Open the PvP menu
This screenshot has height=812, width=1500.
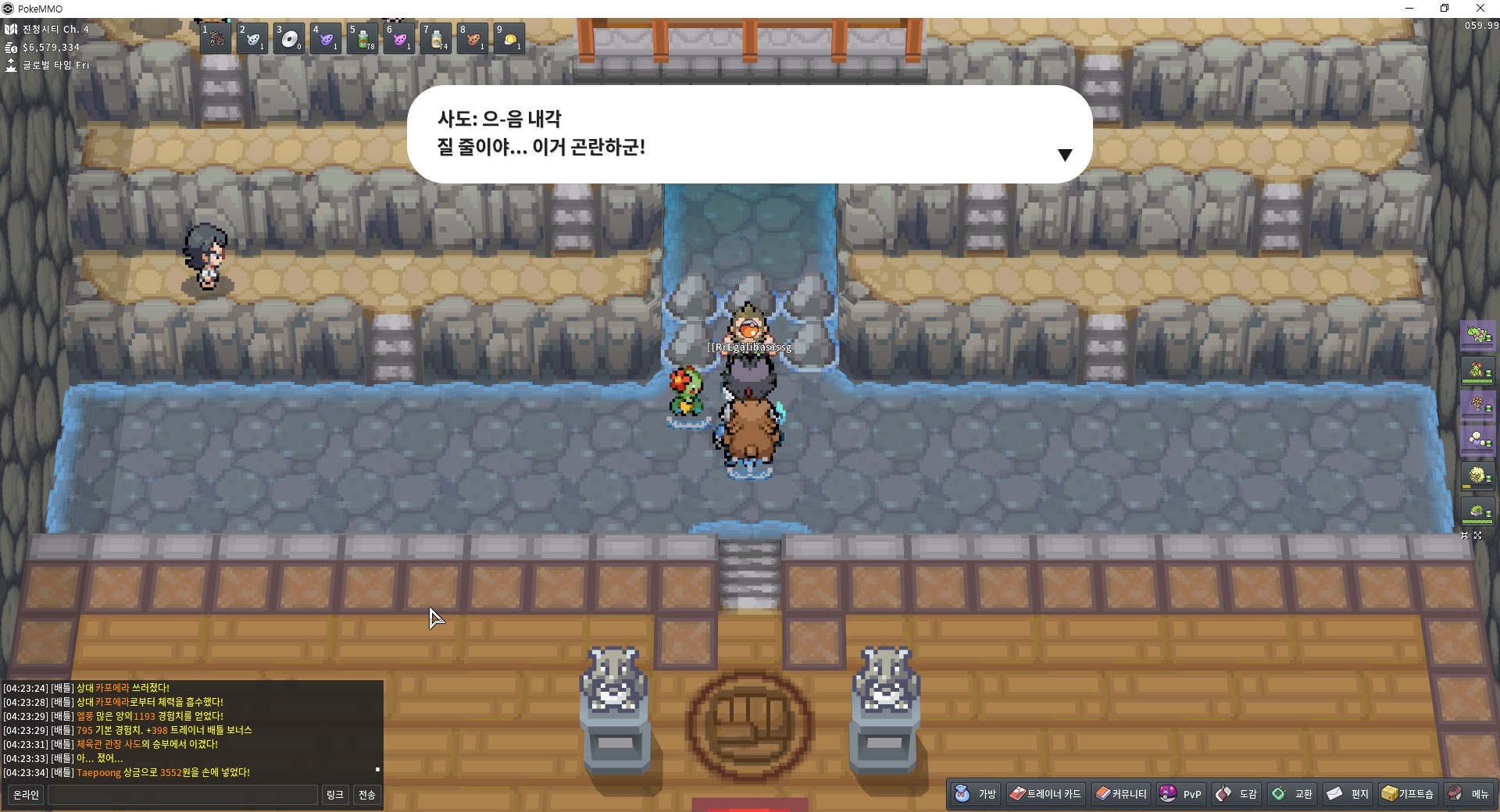coord(1181,793)
